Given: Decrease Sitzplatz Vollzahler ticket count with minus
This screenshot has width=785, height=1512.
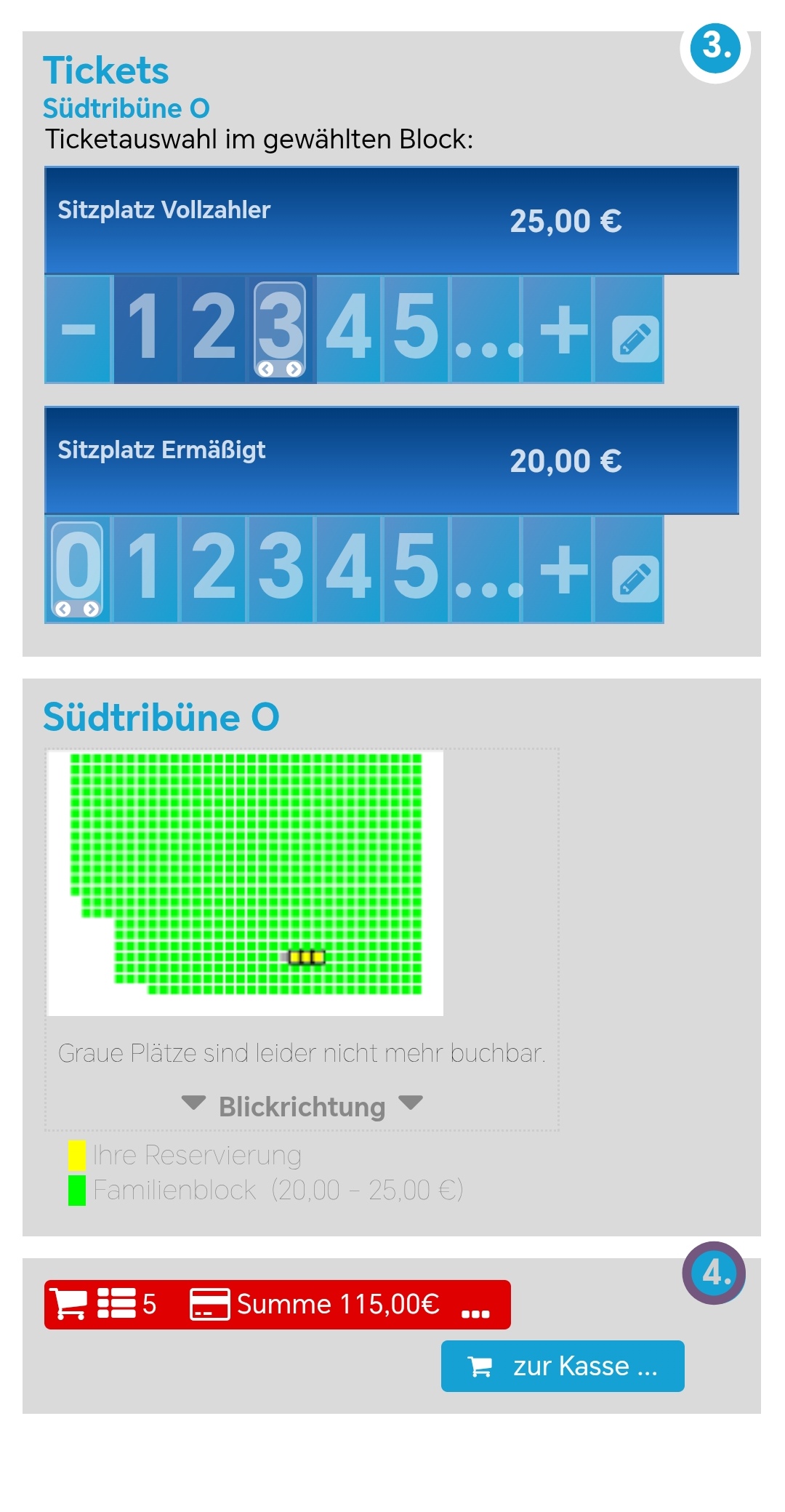Looking at the screenshot, I should 78,329.
